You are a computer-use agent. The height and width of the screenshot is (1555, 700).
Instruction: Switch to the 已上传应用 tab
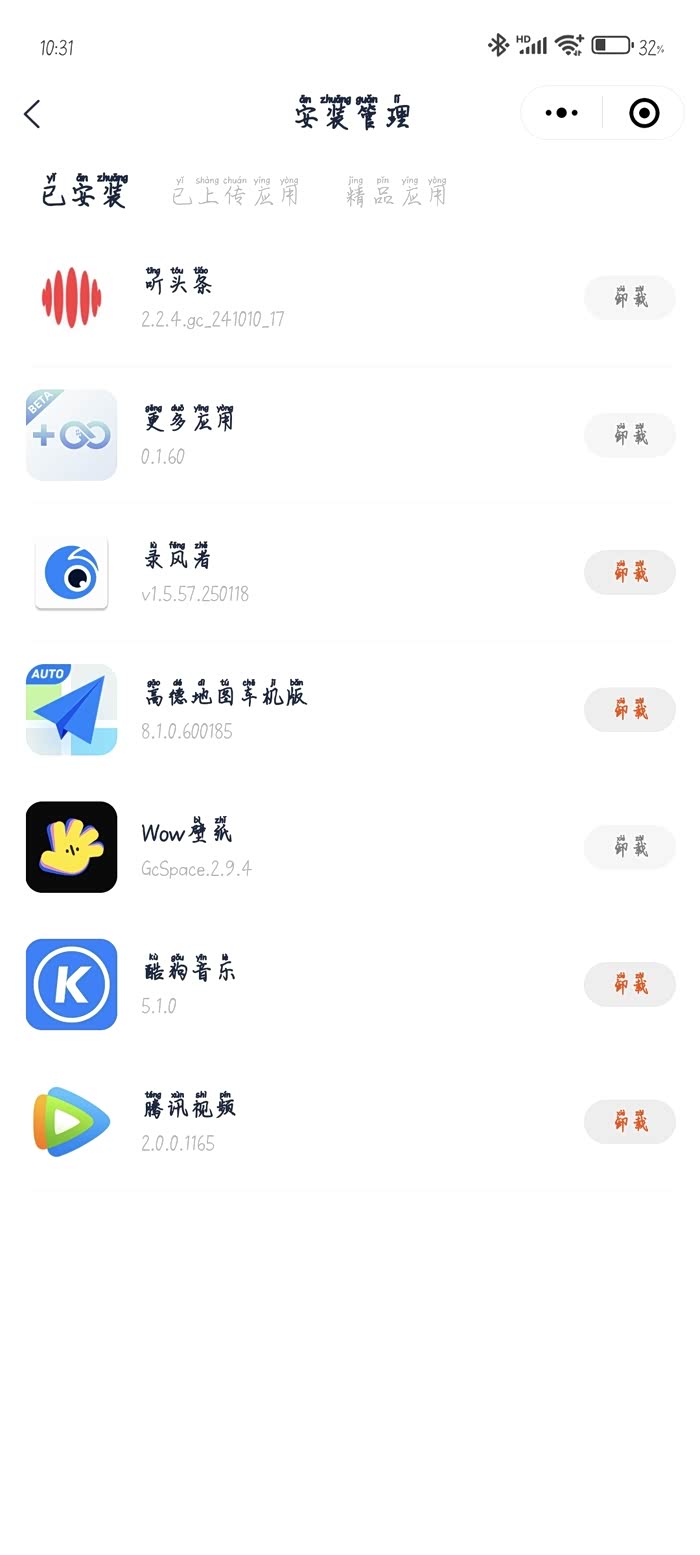(235, 193)
